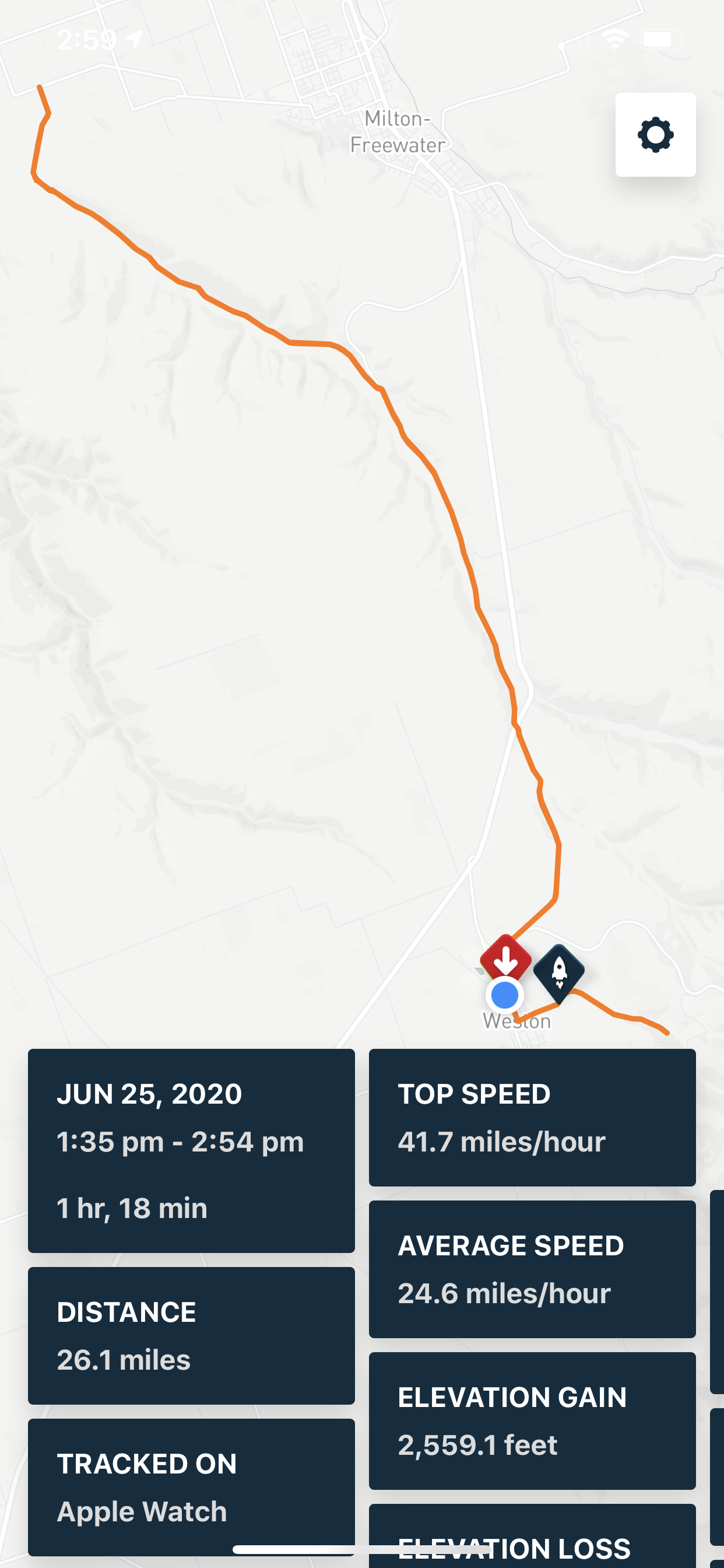Tap the rocket map marker
724x1568 pixels.
(558, 972)
